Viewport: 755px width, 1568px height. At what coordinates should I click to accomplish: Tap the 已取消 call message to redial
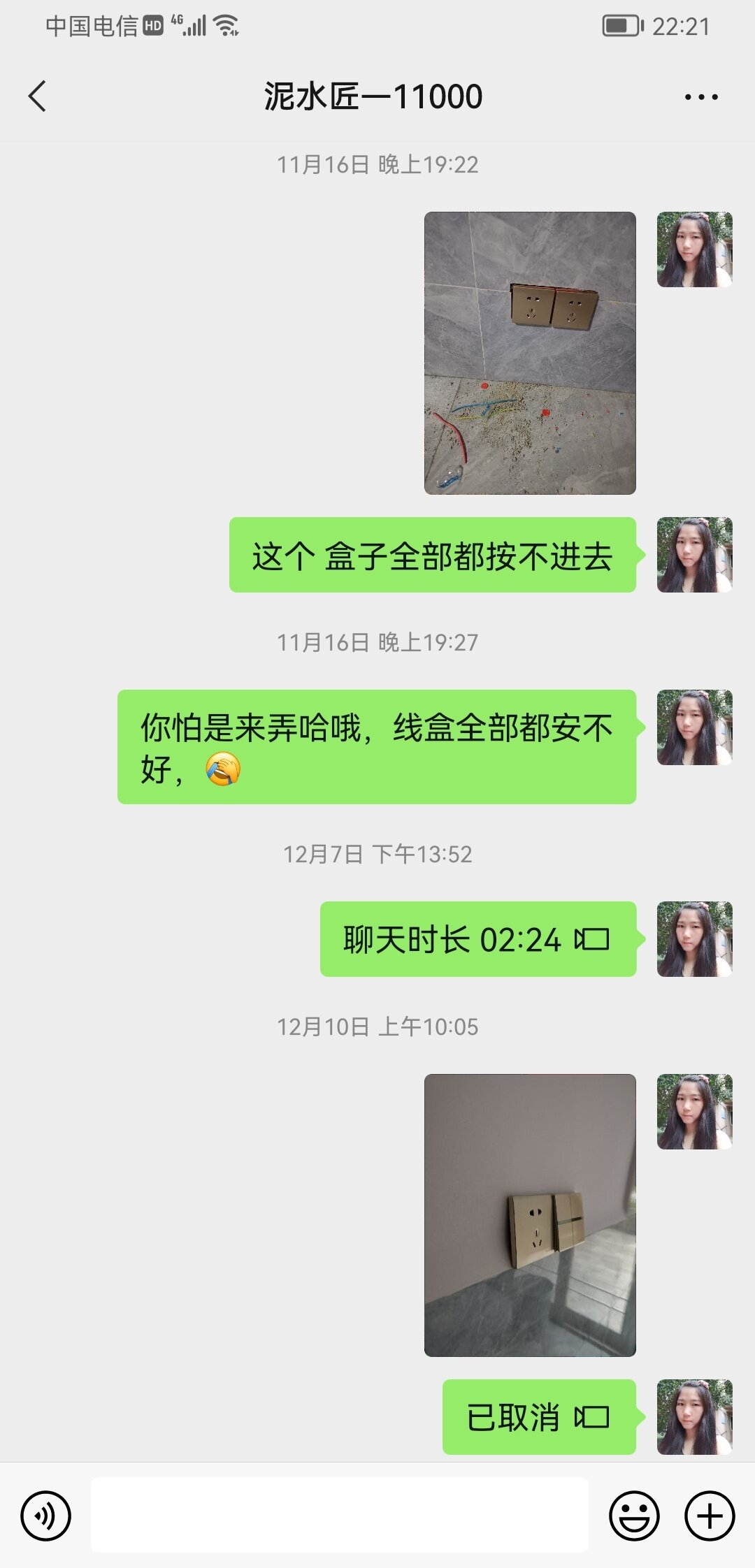click(x=539, y=1417)
